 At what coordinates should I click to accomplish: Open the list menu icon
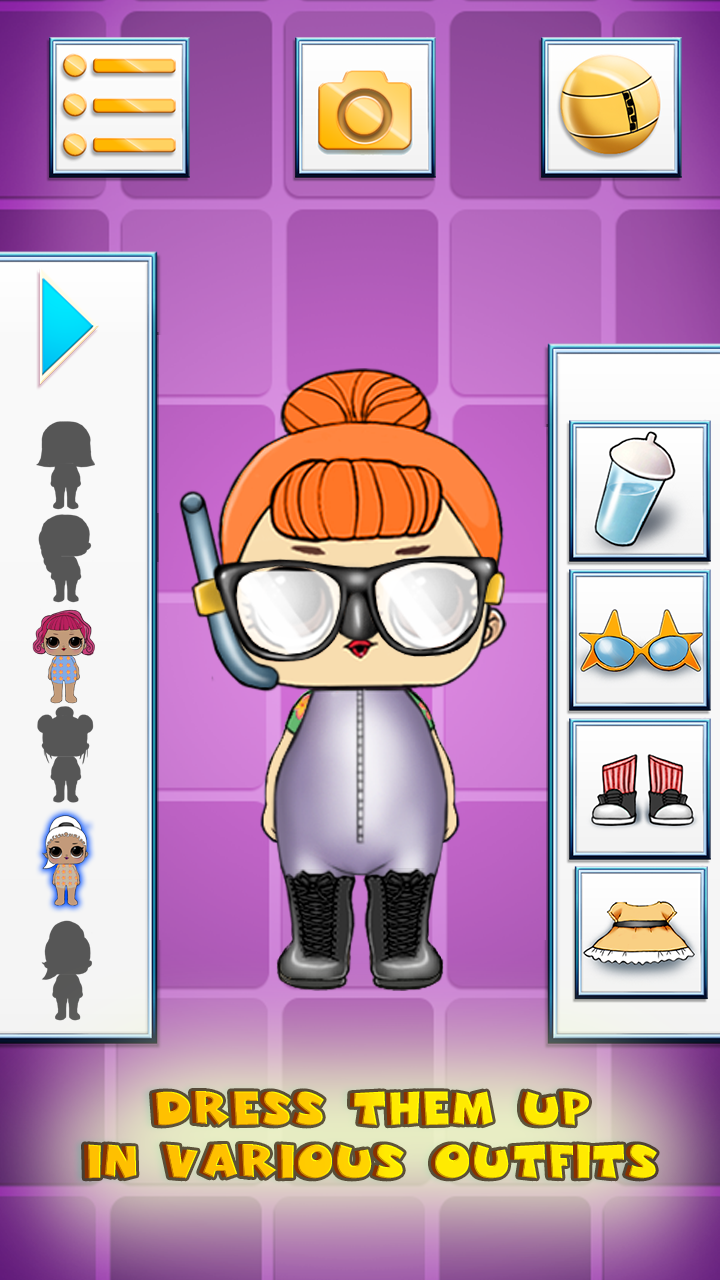[119, 107]
